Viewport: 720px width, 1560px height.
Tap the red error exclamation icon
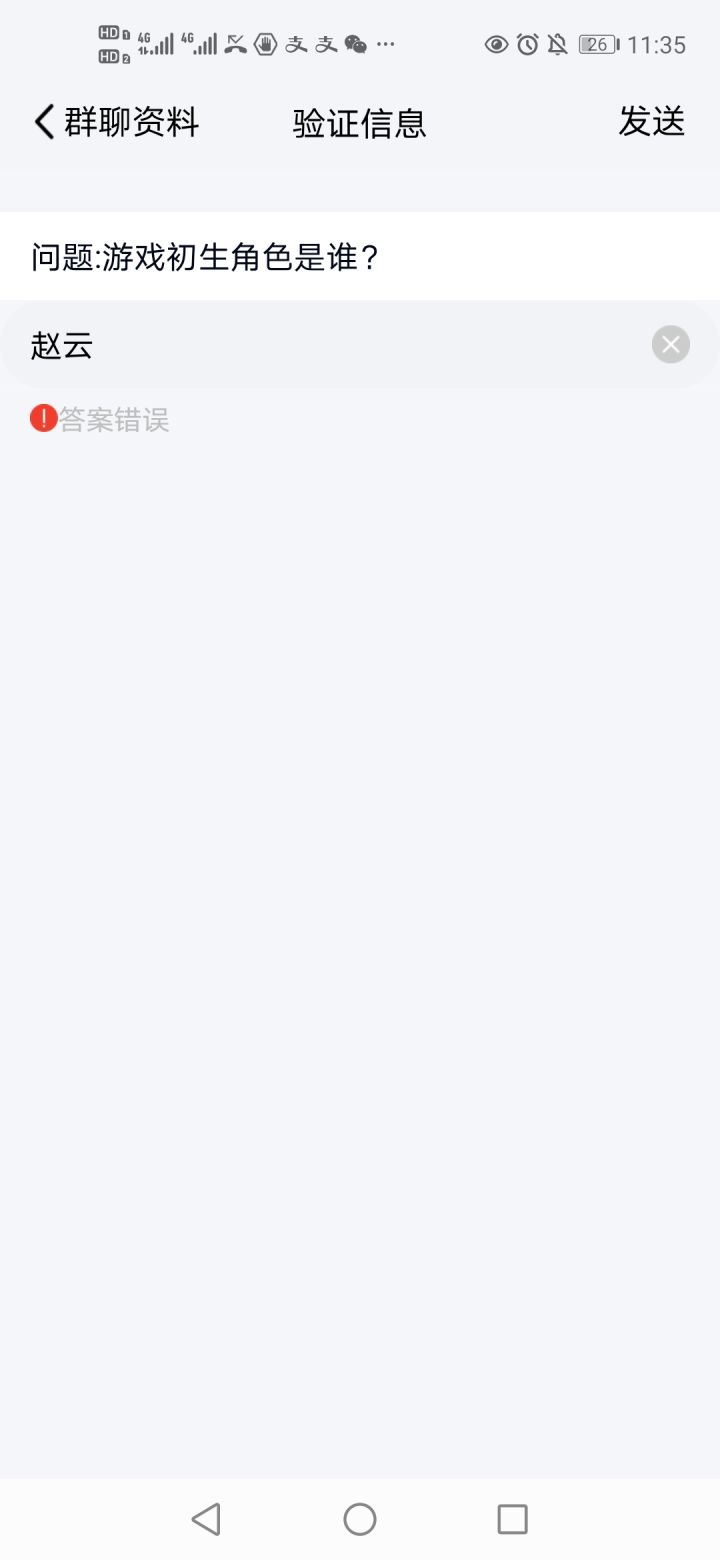[x=42, y=418]
